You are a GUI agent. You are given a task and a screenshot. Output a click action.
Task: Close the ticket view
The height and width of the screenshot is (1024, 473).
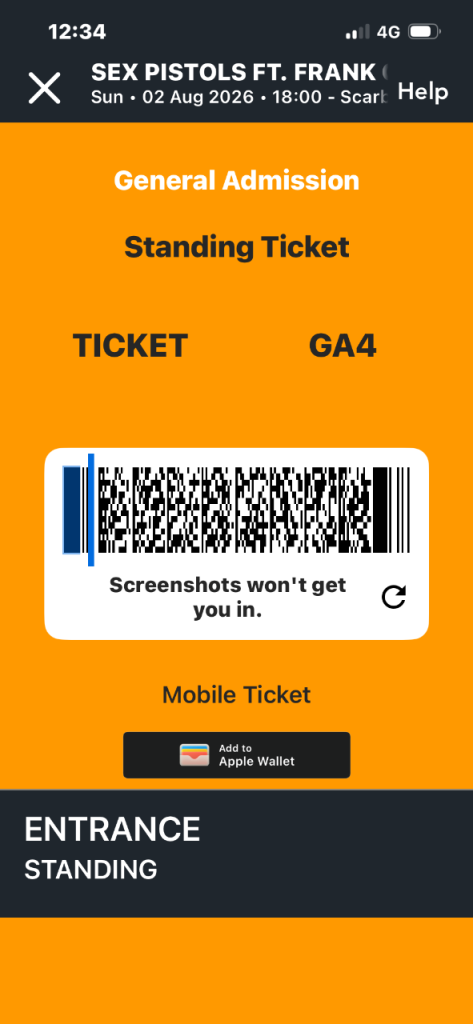pos(44,88)
